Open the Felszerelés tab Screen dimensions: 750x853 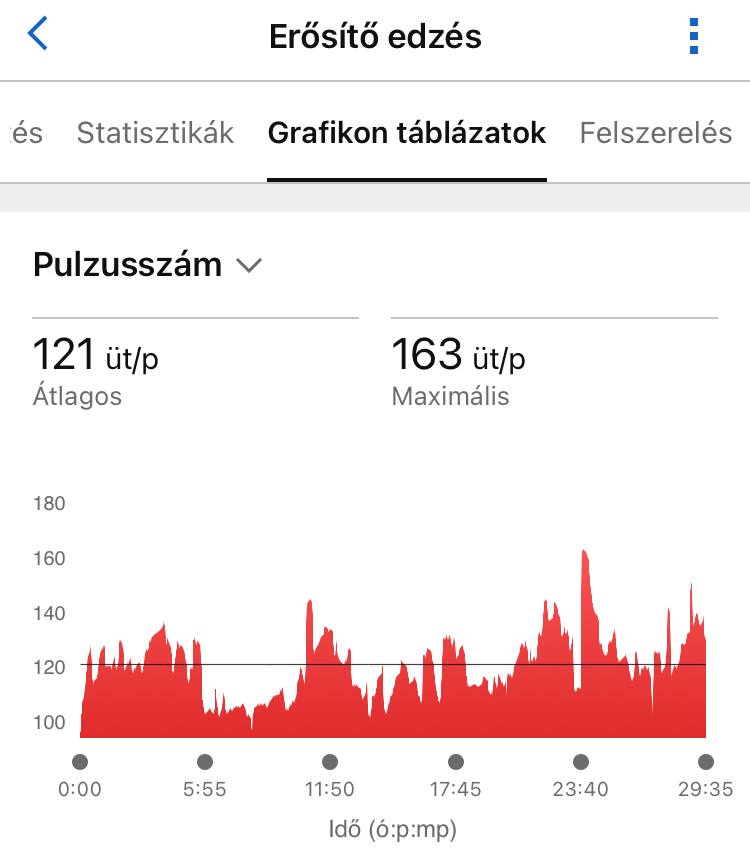(x=656, y=133)
